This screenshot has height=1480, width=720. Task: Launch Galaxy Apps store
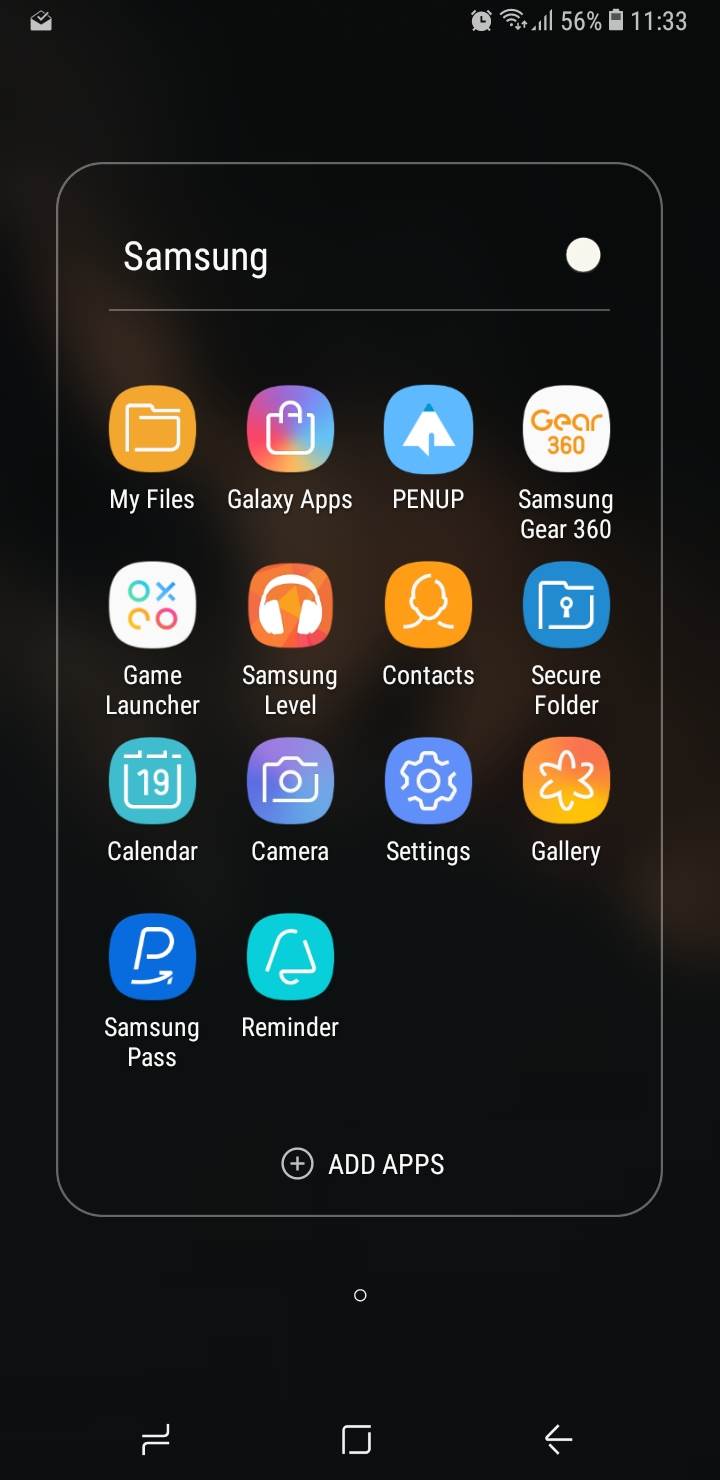point(290,429)
